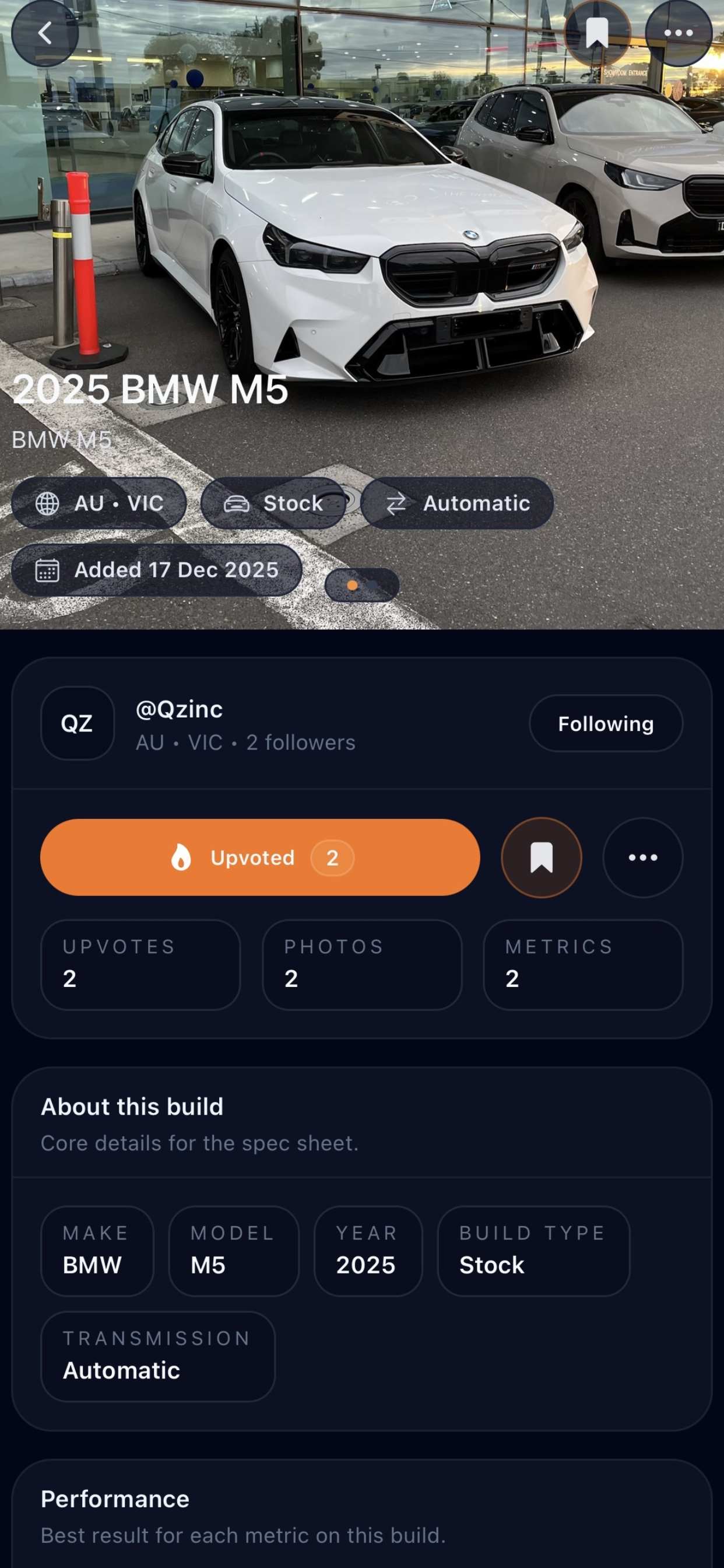This screenshot has width=724, height=1568.
Task: Toggle off the saved bookmark beside Upvoted
Action: click(x=541, y=857)
